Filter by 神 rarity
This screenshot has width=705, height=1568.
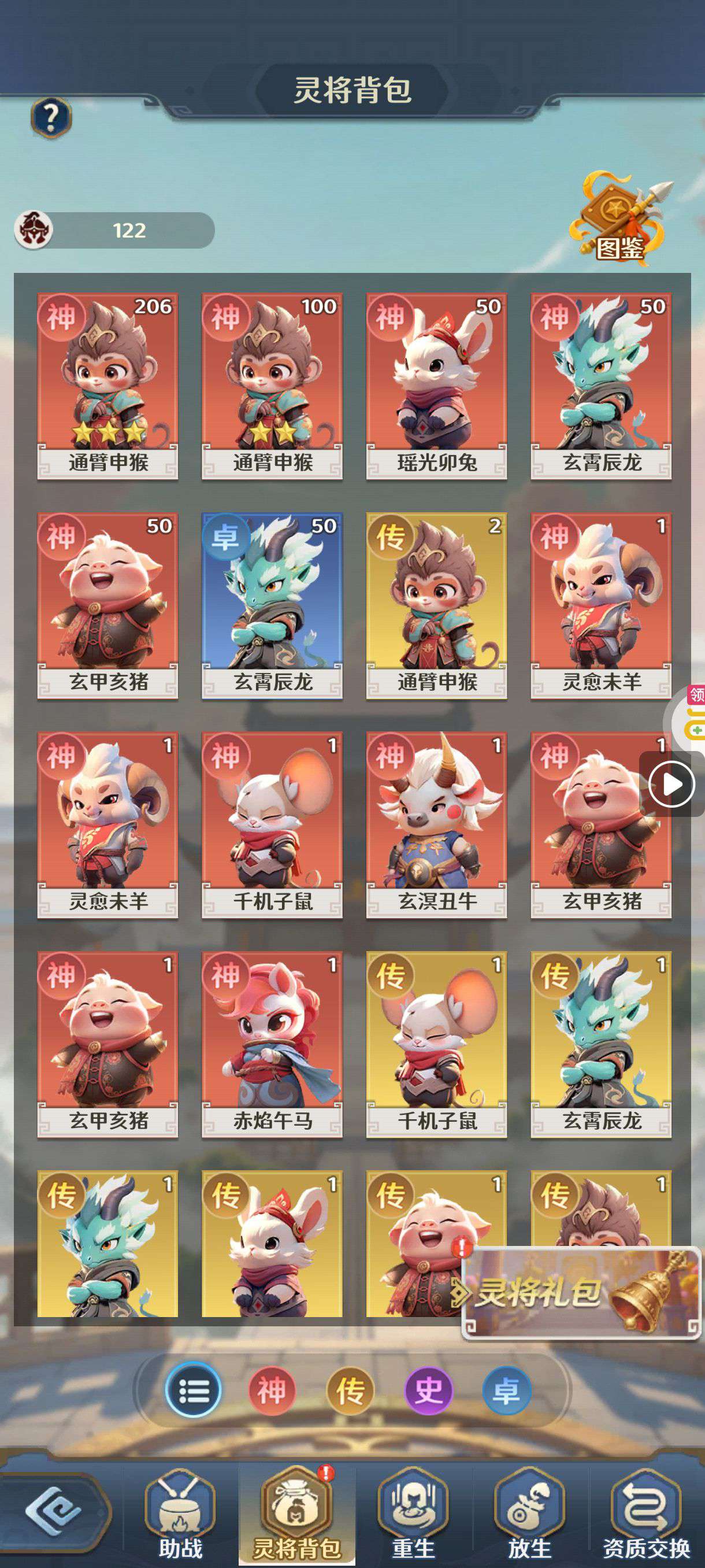(x=272, y=1391)
